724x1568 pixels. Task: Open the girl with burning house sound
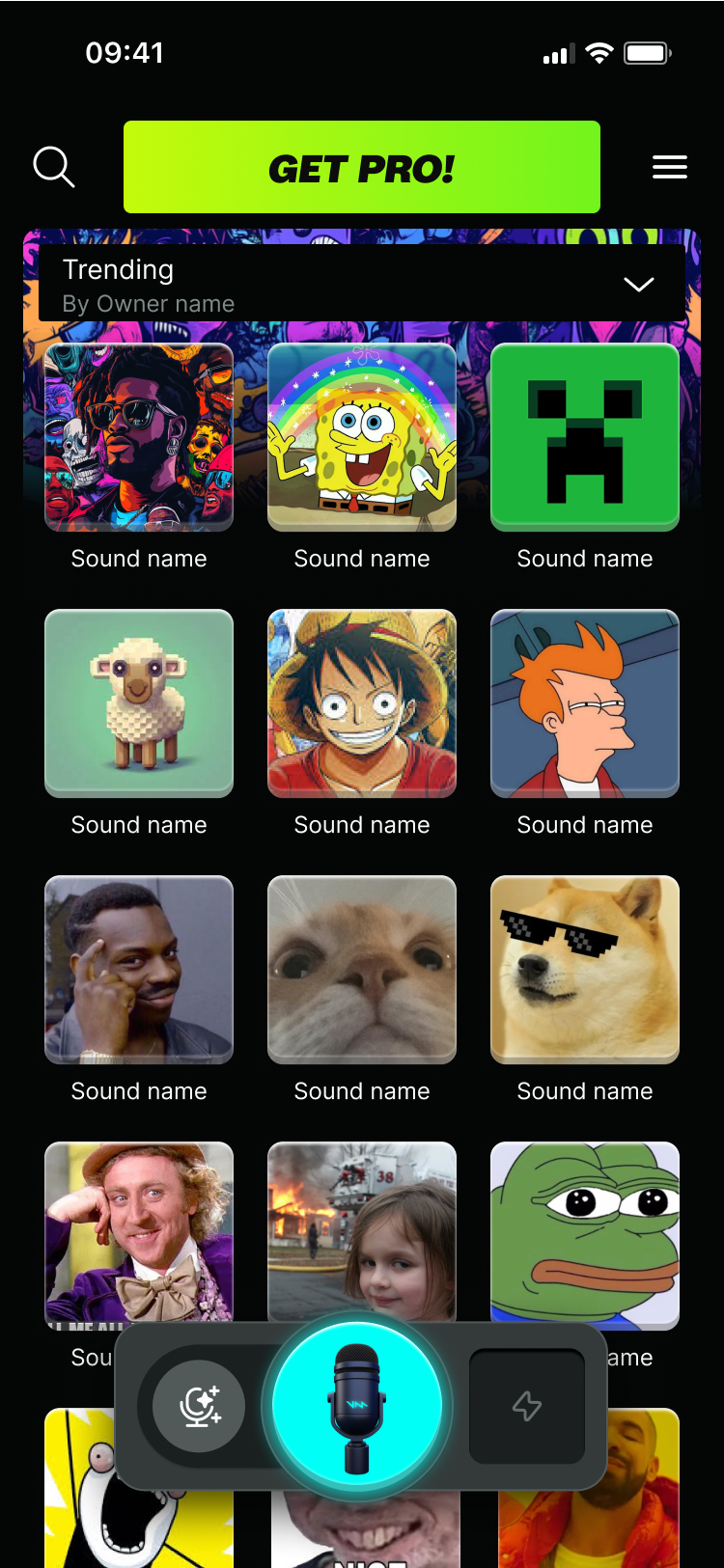[x=362, y=1225]
